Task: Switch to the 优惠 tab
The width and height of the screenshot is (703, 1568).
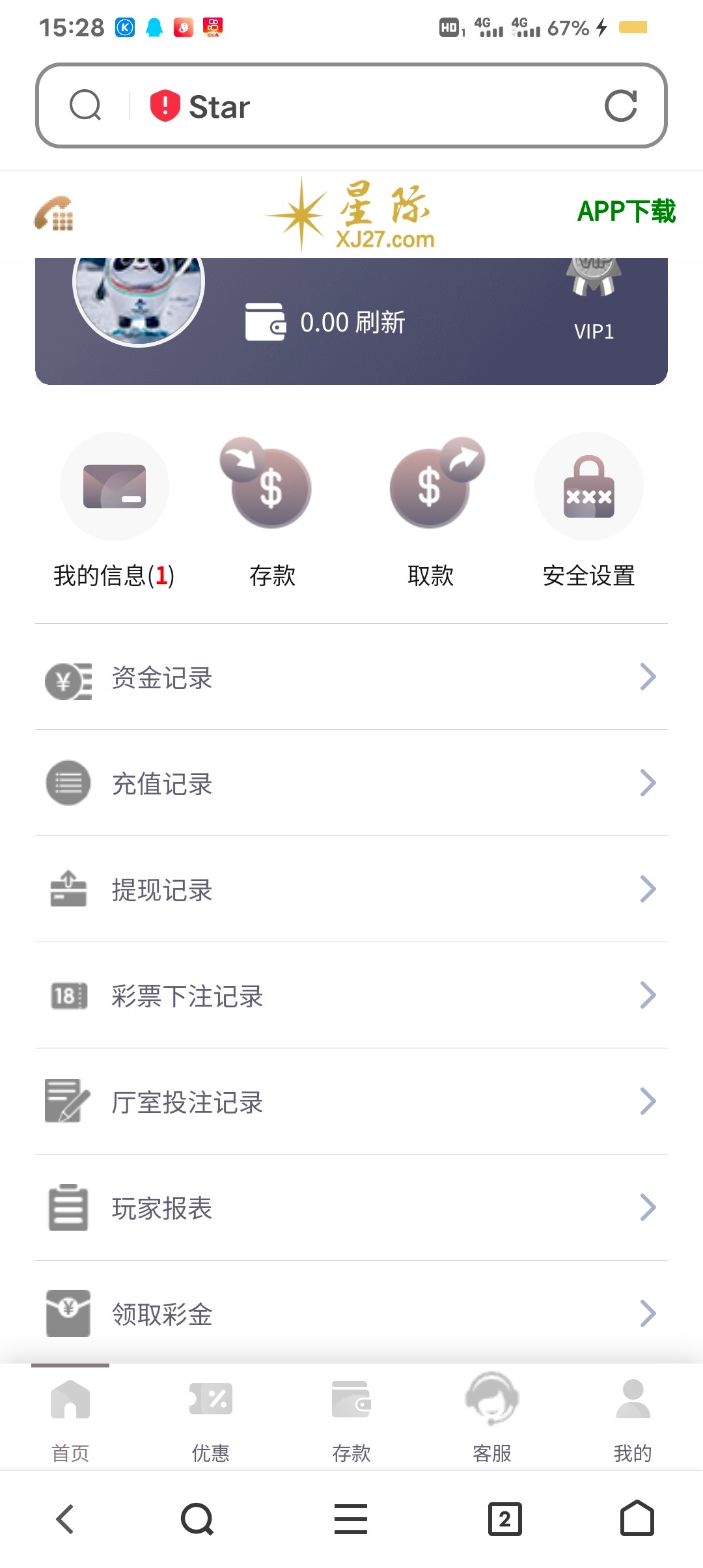Action: coord(211,1420)
